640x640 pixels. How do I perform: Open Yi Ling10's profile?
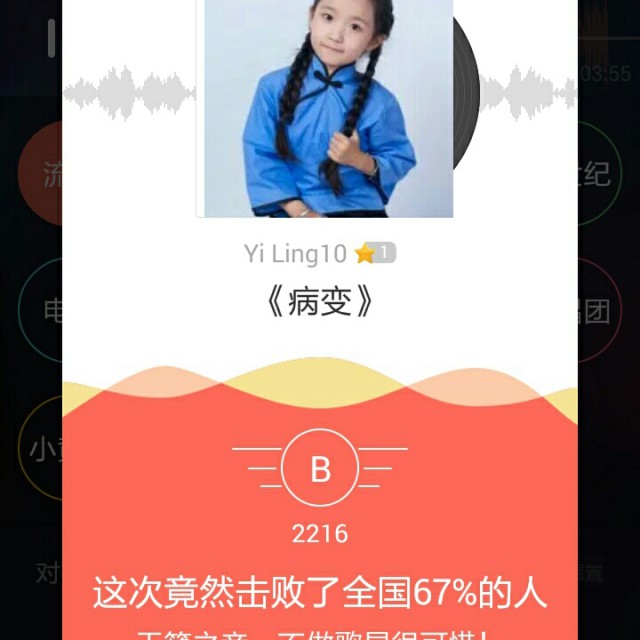click(295, 254)
